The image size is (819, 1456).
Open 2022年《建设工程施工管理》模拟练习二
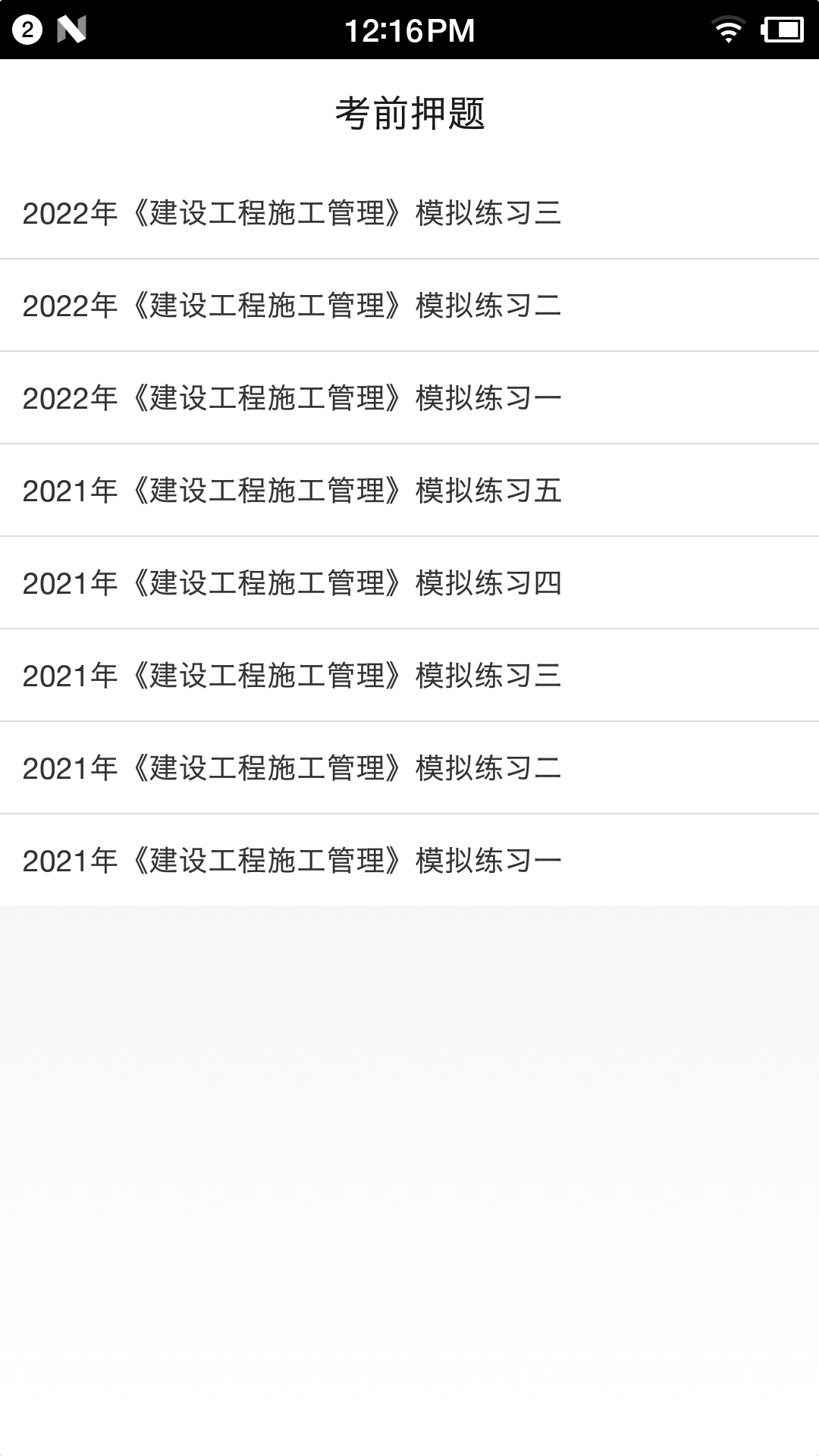click(x=290, y=306)
